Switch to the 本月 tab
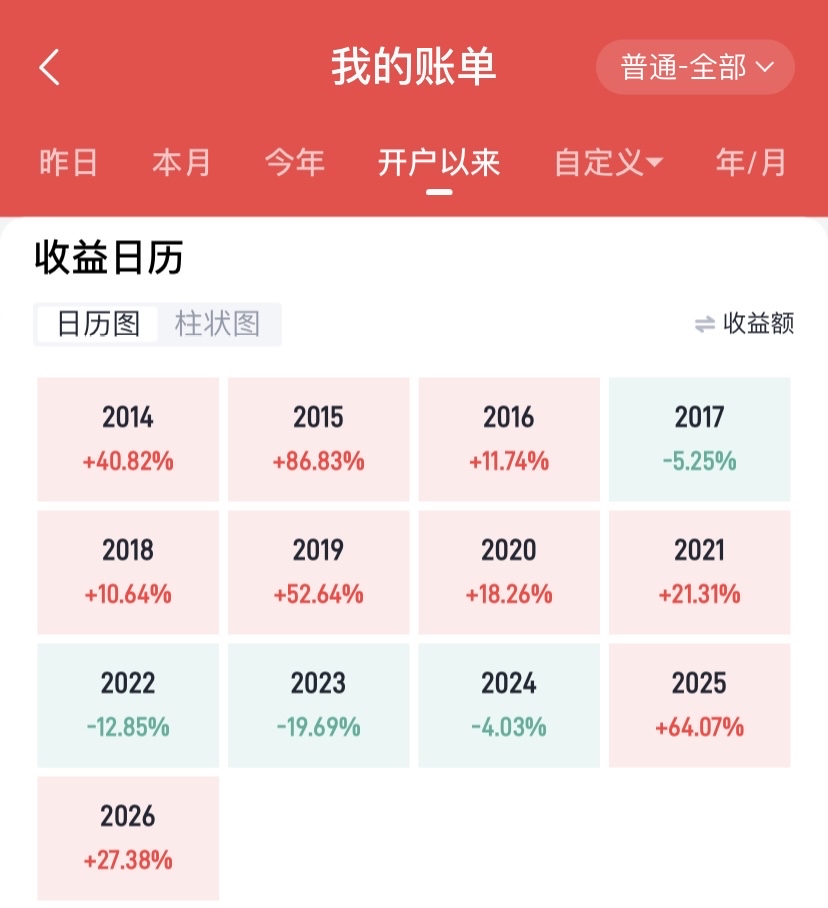This screenshot has width=828, height=908. [x=181, y=162]
